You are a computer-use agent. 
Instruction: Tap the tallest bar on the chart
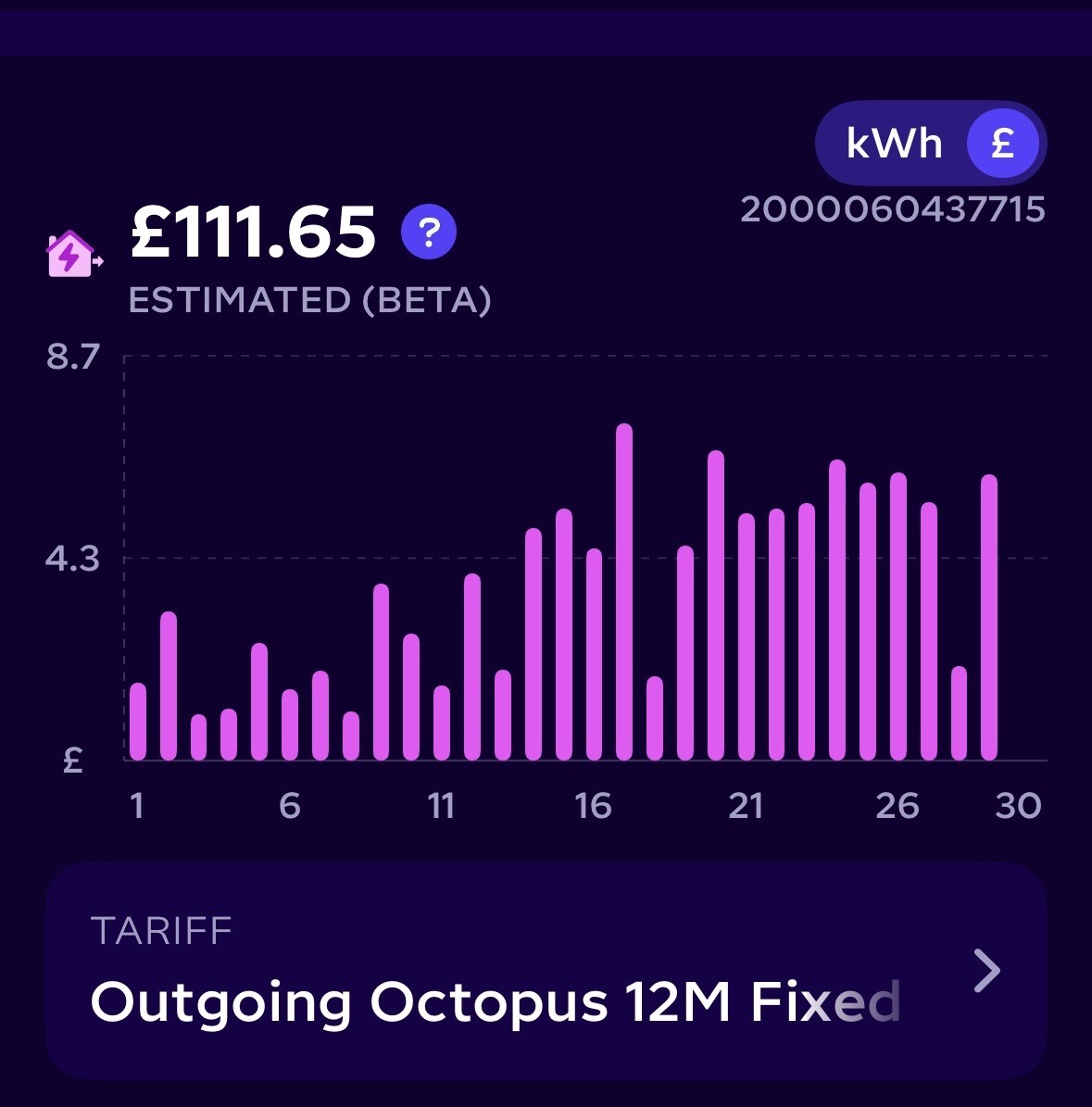pos(624,592)
